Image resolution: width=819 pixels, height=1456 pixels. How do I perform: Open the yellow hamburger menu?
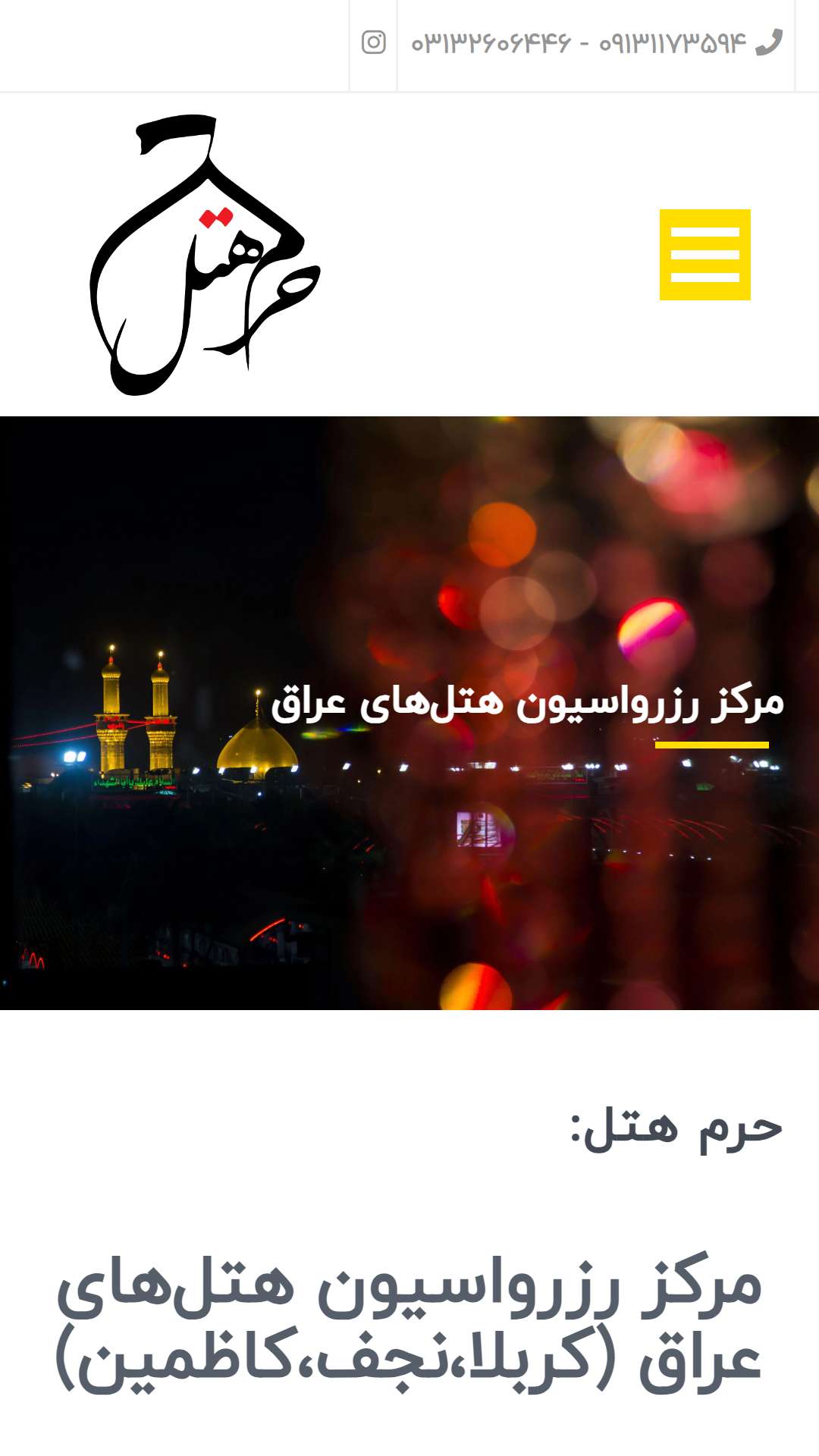pos(705,255)
